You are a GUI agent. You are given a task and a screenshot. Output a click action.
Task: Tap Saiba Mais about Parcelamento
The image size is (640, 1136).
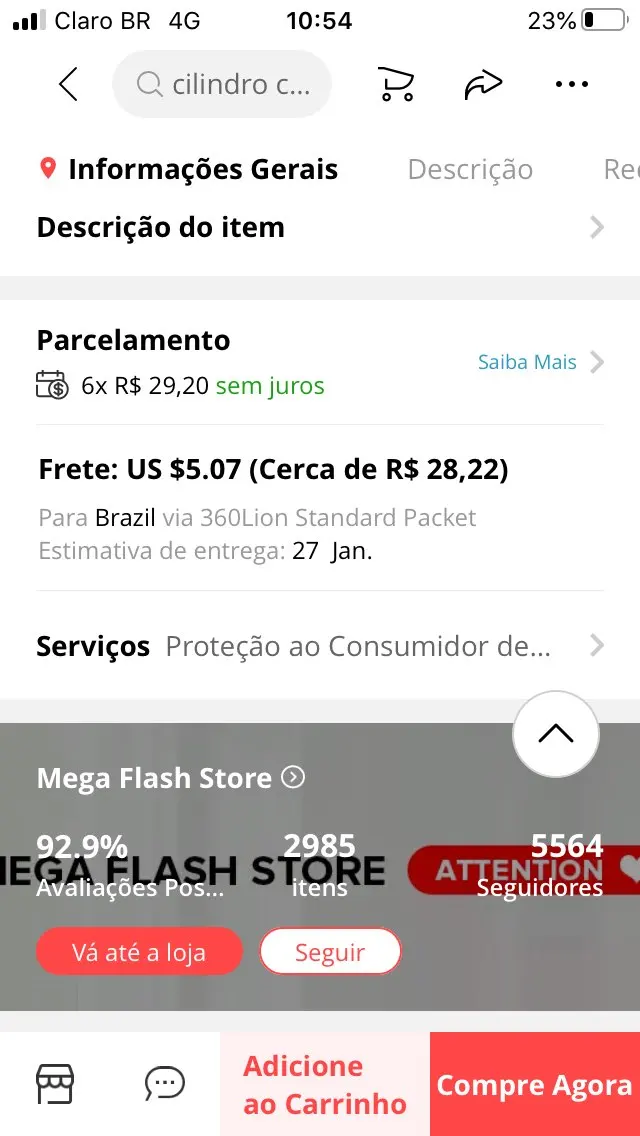point(539,362)
